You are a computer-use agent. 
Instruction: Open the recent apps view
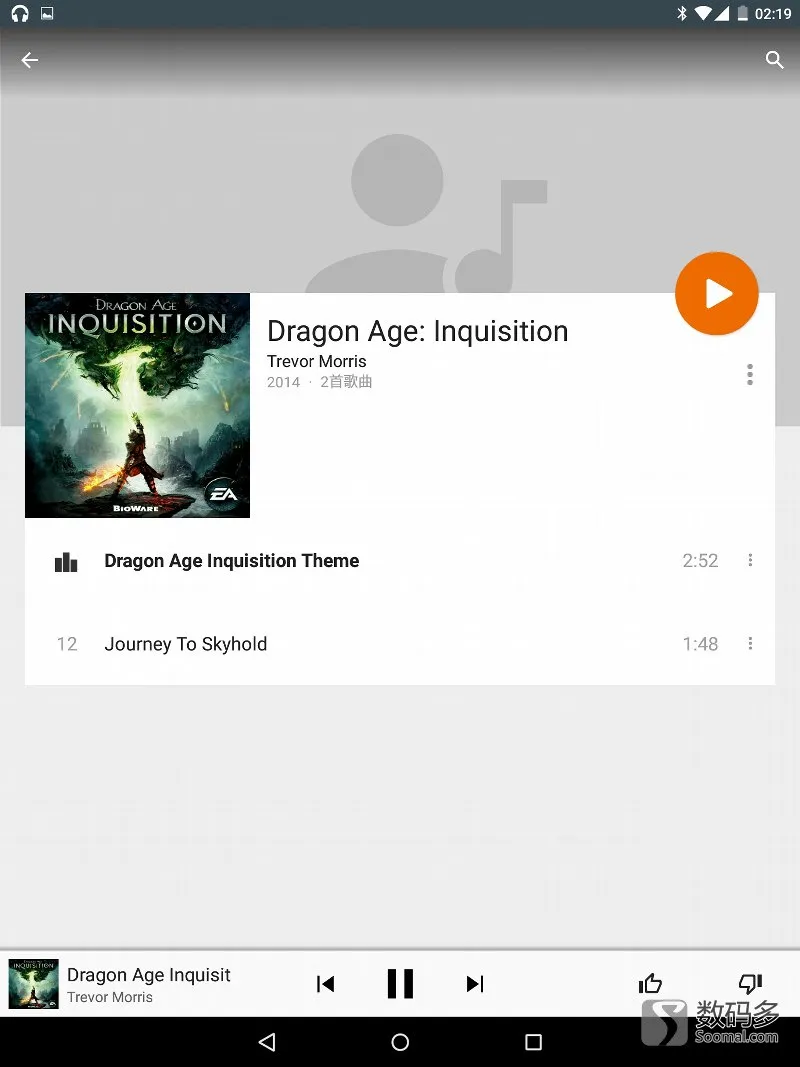pos(533,1042)
